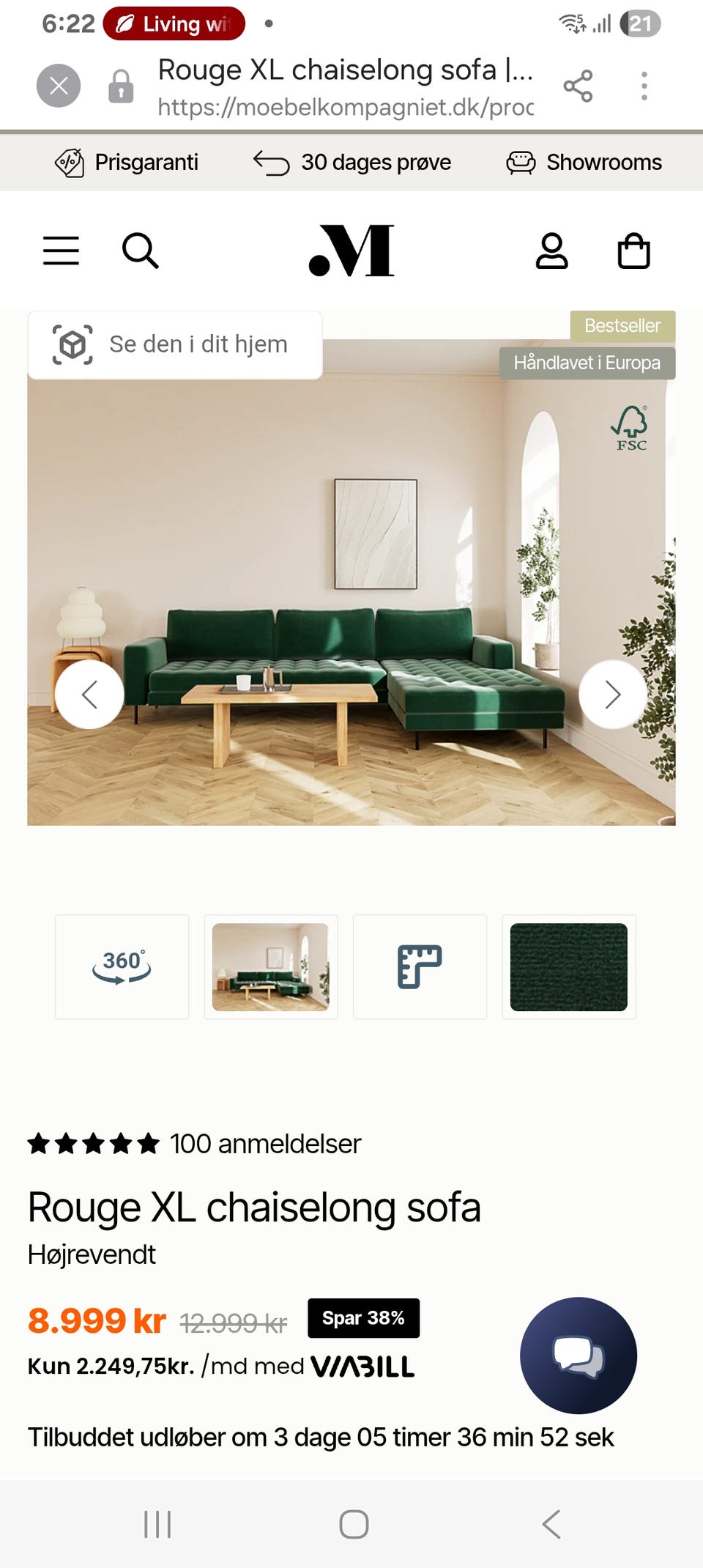Open the account profile icon
The image size is (703, 1568).
pyautogui.click(x=553, y=251)
